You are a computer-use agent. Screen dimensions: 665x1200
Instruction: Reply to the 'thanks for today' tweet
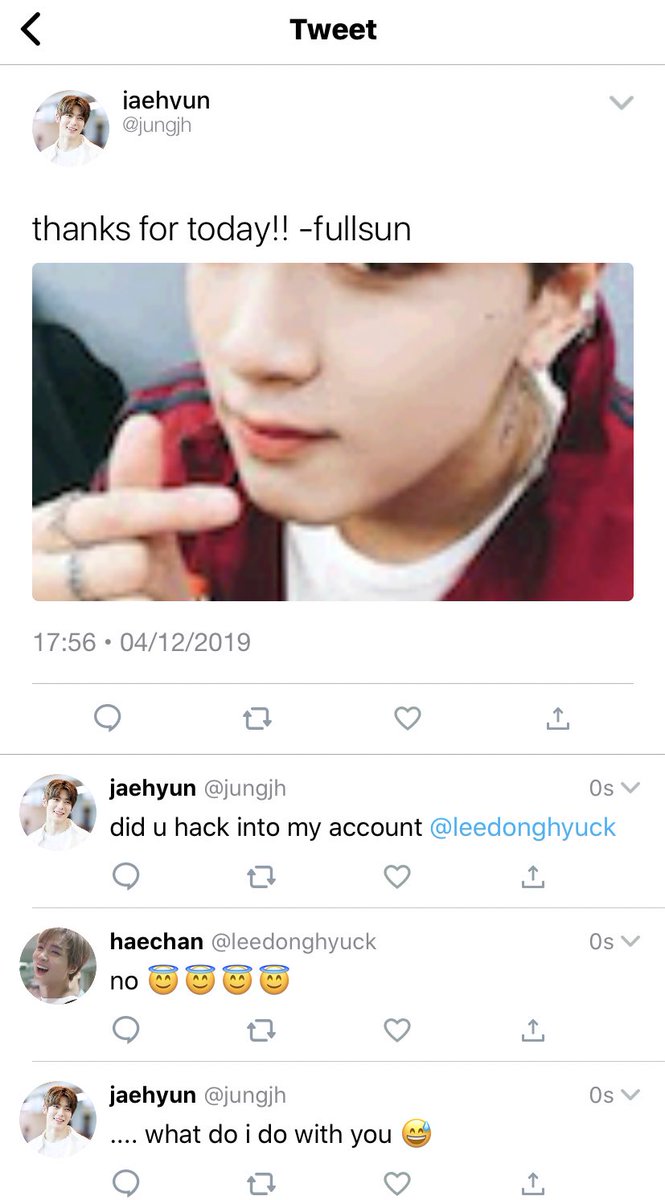(107, 718)
